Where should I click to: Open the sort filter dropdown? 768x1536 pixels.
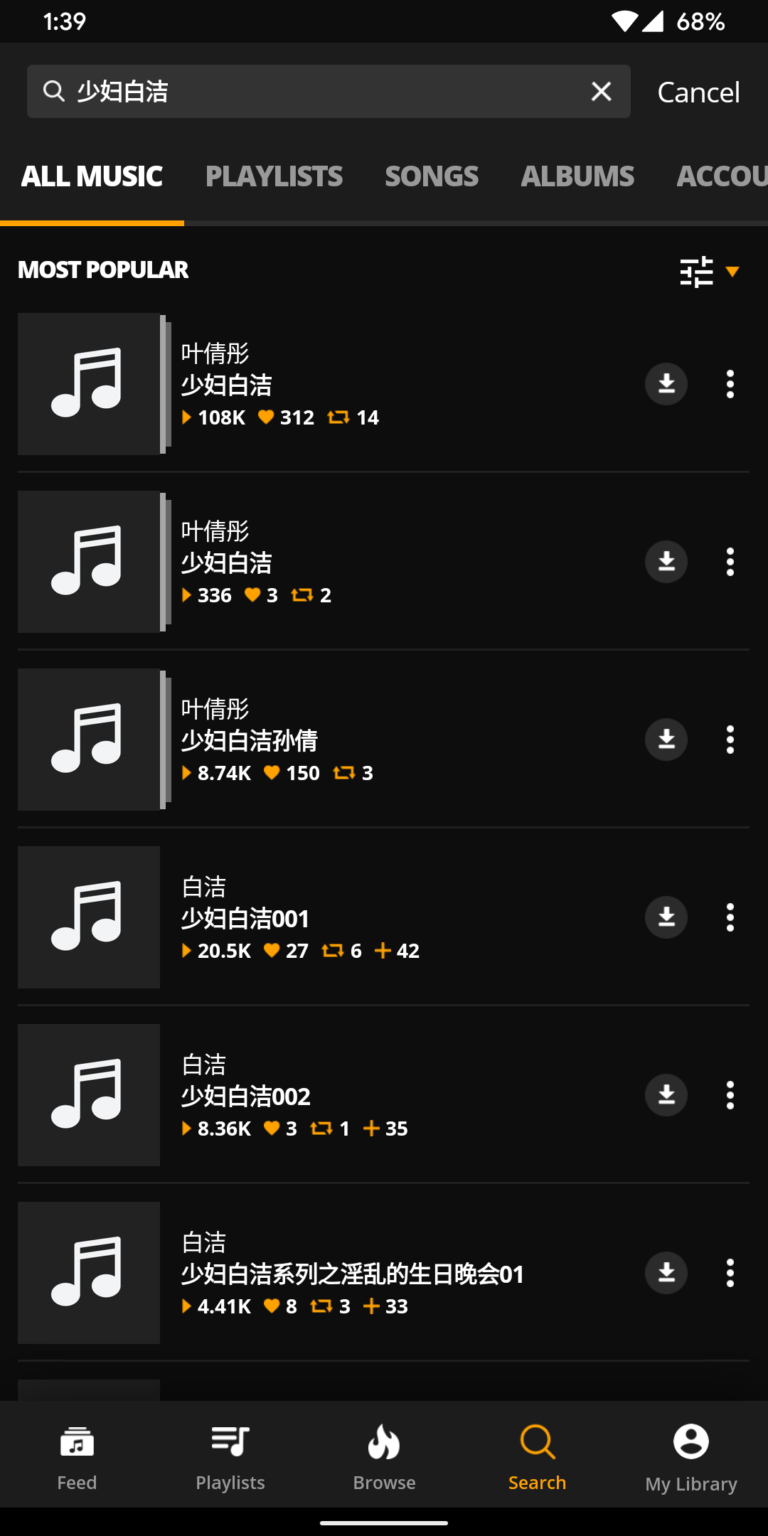(709, 271)
